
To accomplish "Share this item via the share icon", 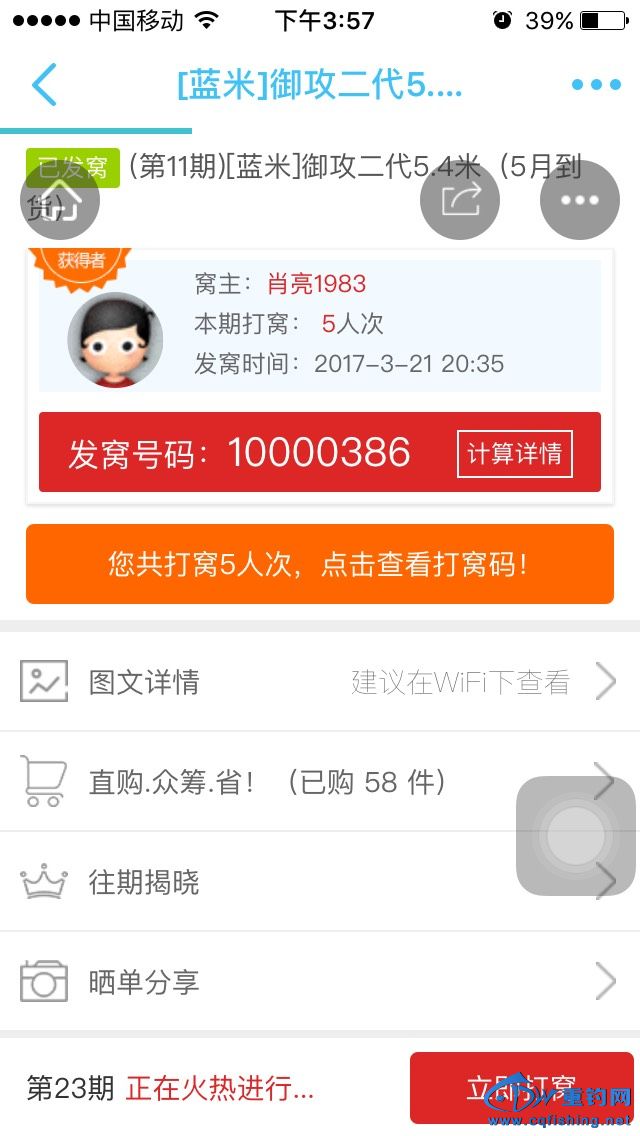I will click(x=460, y=200).
